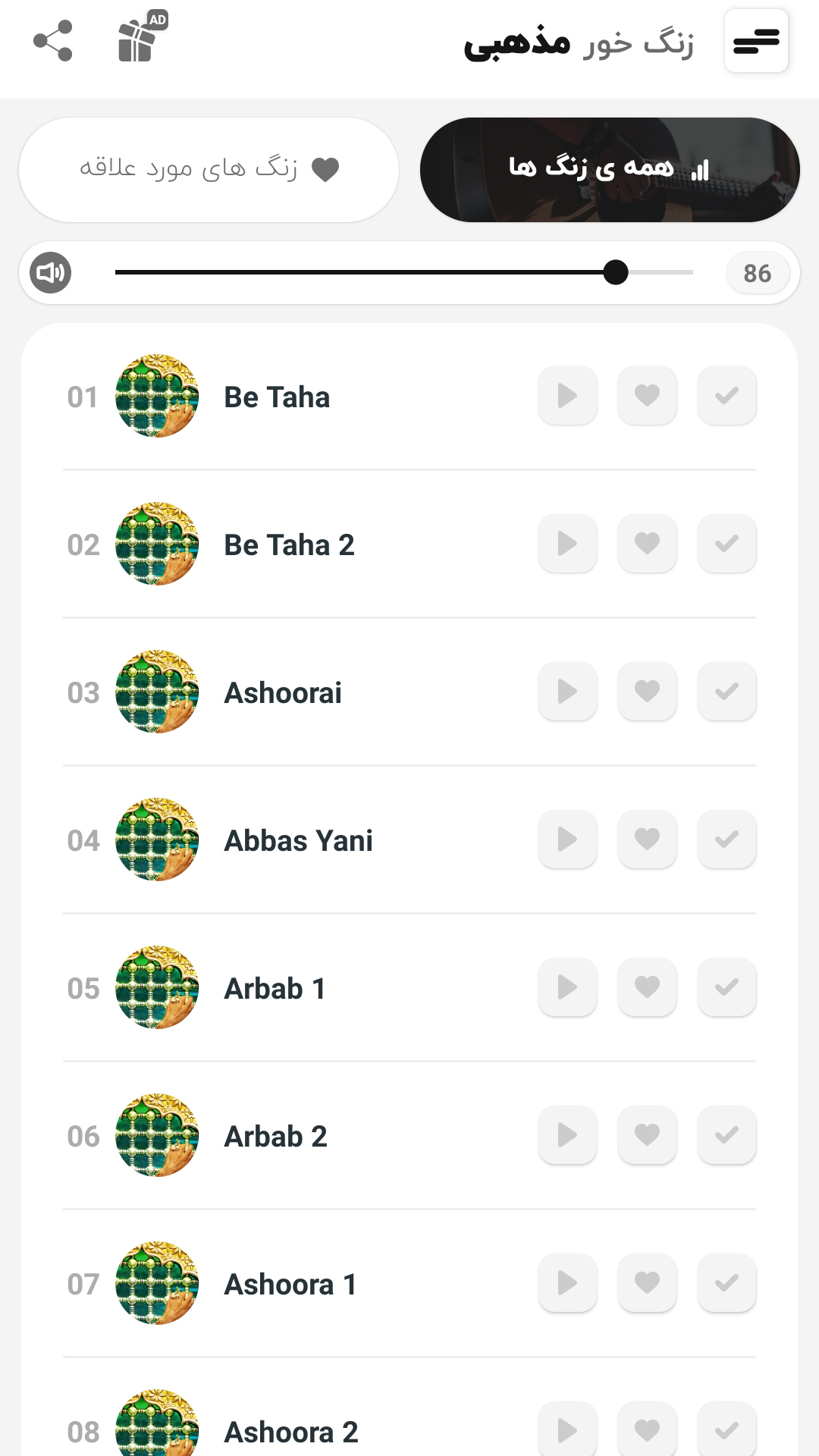Tap the Be Taha album thumbnail

point(155,395)
